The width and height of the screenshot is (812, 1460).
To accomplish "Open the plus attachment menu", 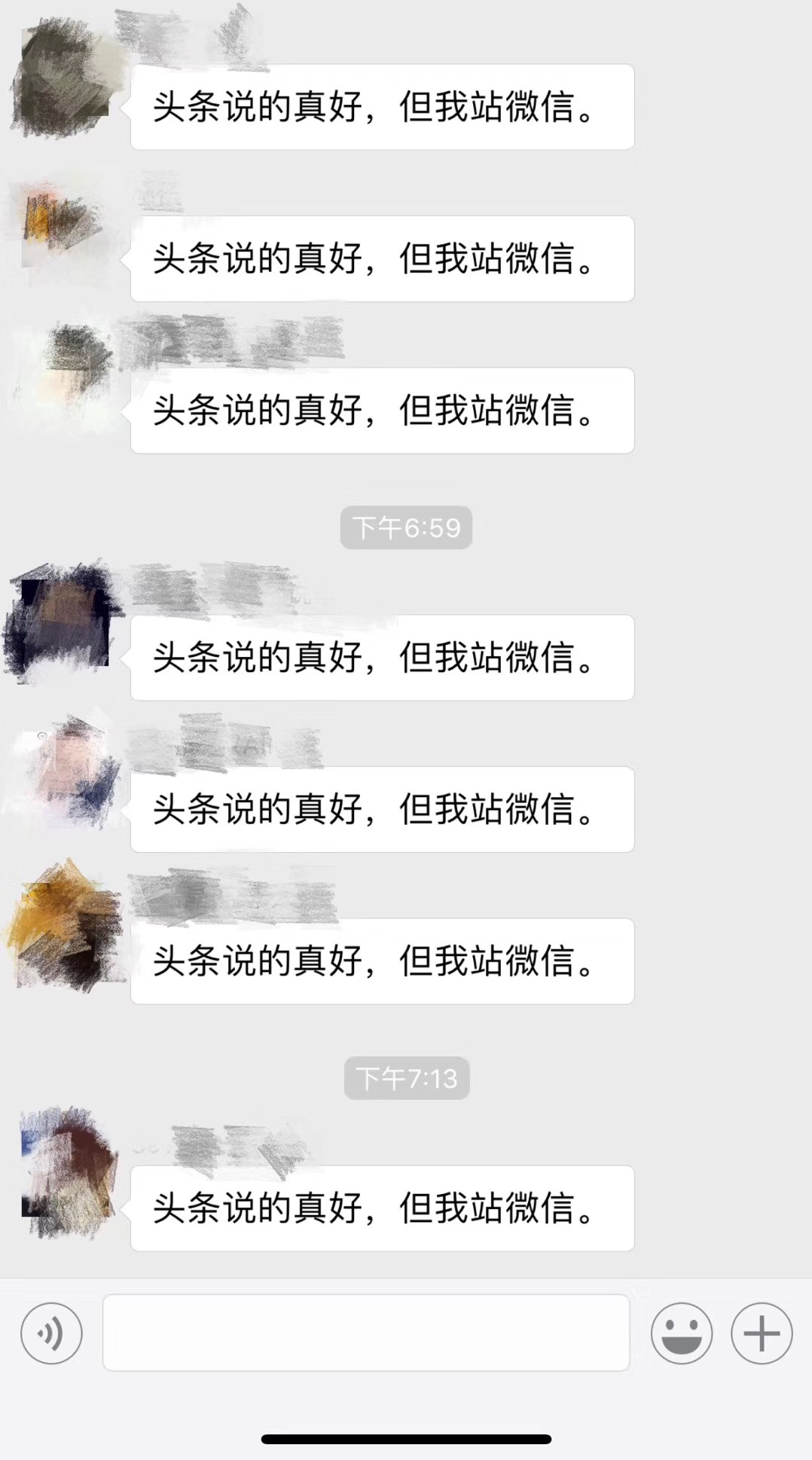I will 762,1333.
